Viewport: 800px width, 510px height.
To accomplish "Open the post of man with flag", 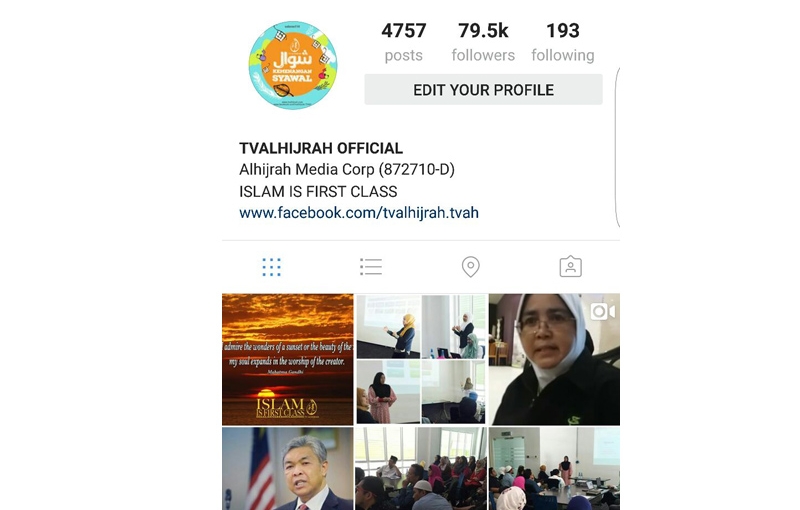I will 288,469.
